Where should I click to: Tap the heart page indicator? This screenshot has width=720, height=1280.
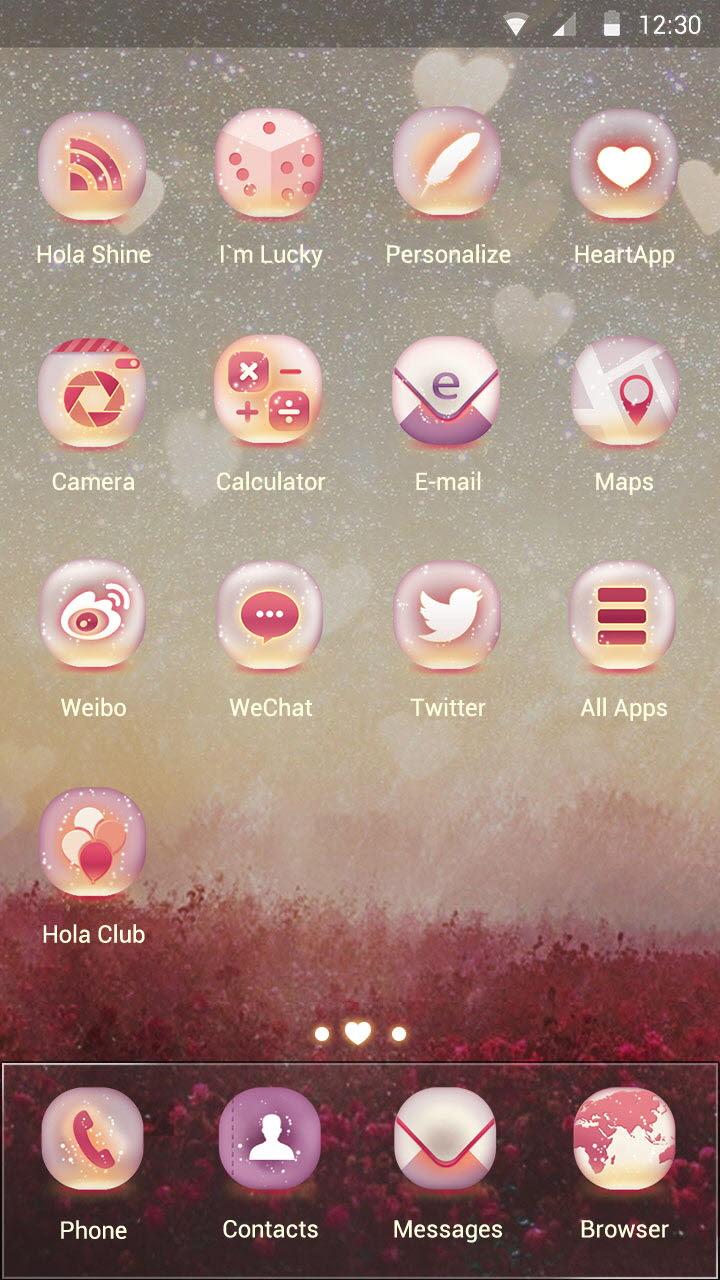click(x=358, y=1033)
